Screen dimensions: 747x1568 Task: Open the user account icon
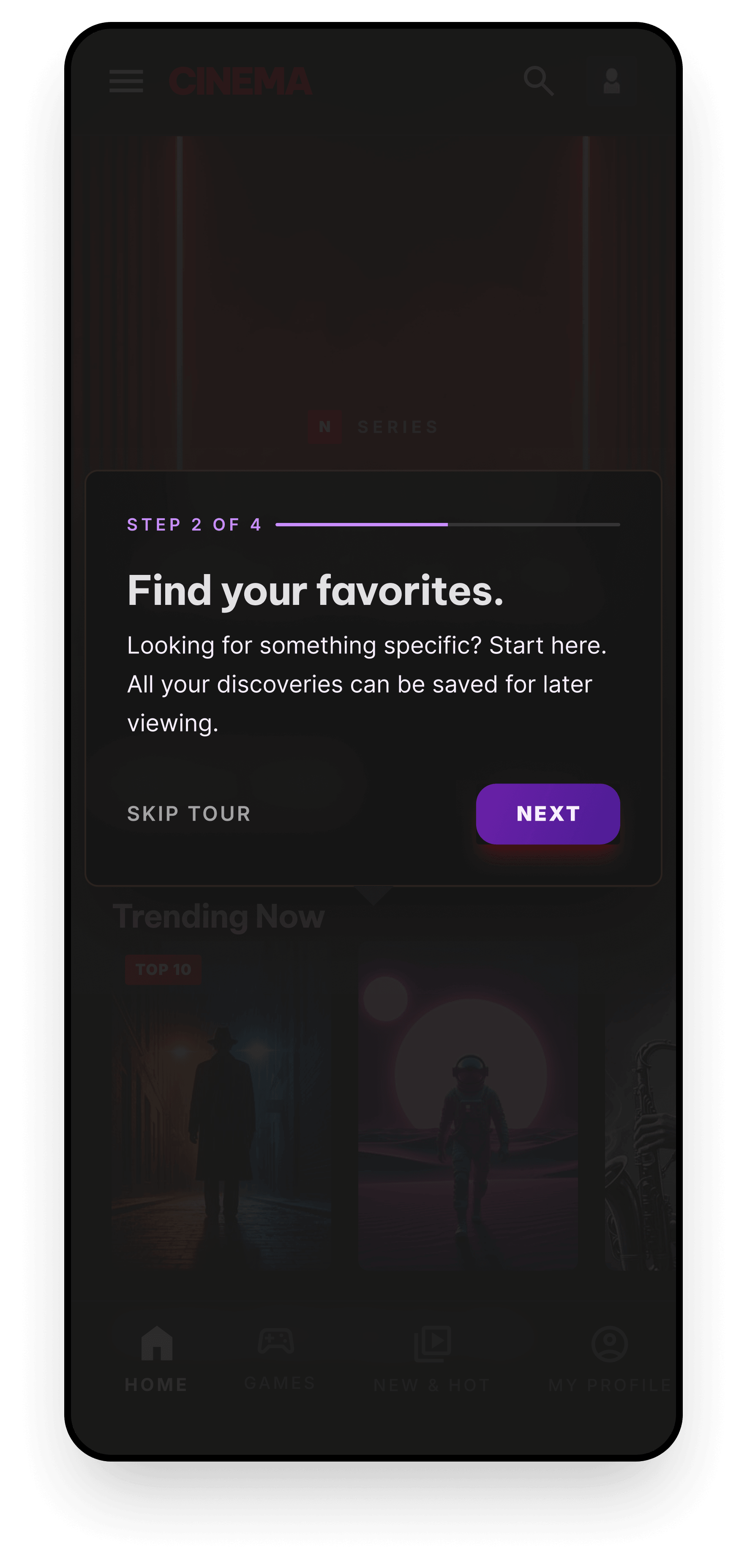click(x=611, y=81)
